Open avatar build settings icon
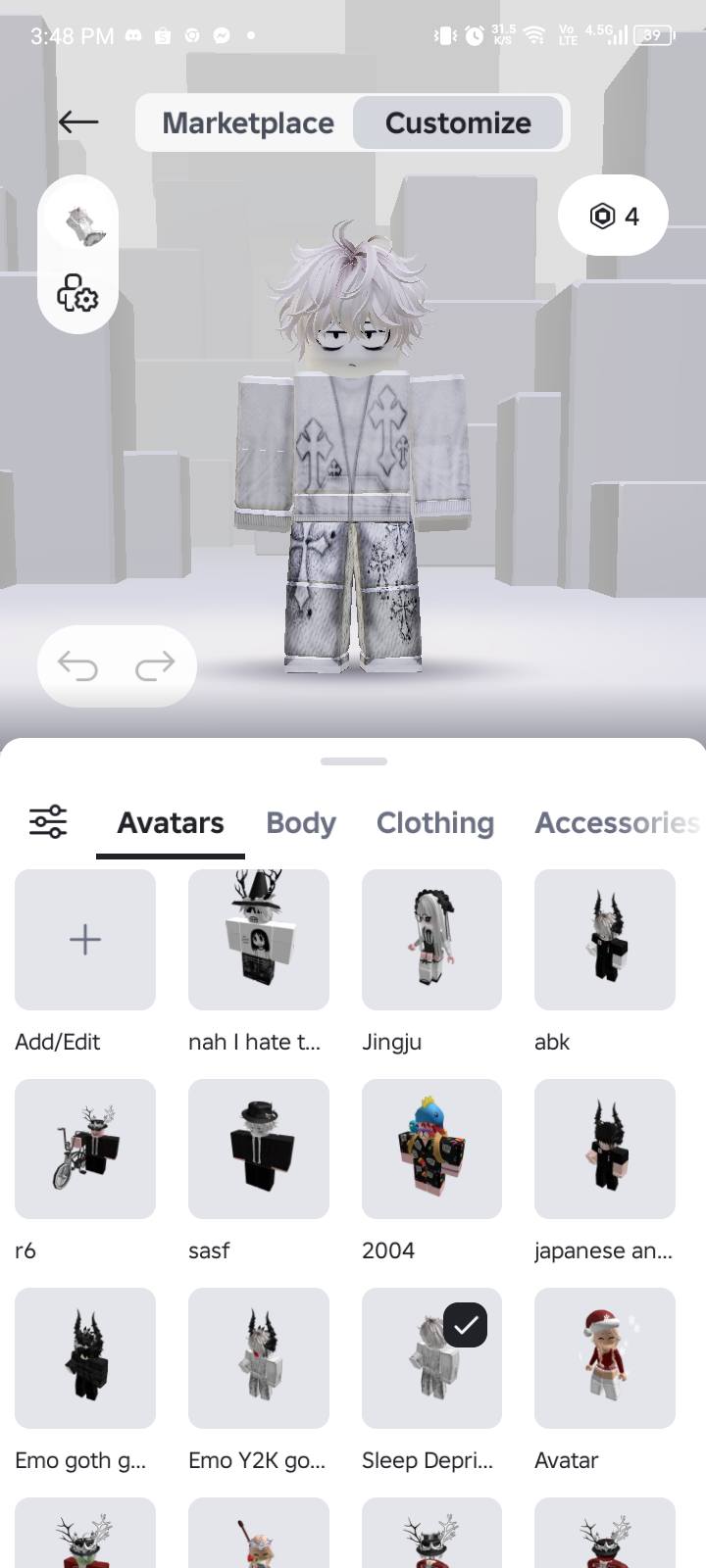 click(78, 292)
